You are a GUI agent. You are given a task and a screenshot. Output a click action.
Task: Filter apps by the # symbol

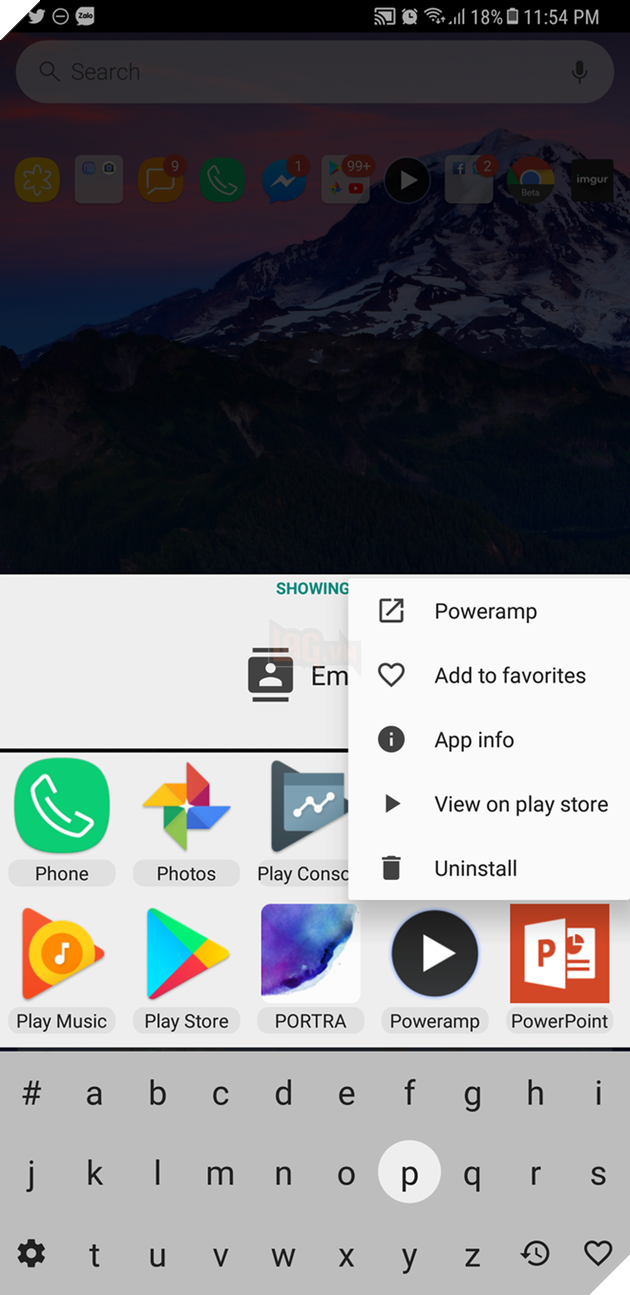click(x=32, y=1094)
